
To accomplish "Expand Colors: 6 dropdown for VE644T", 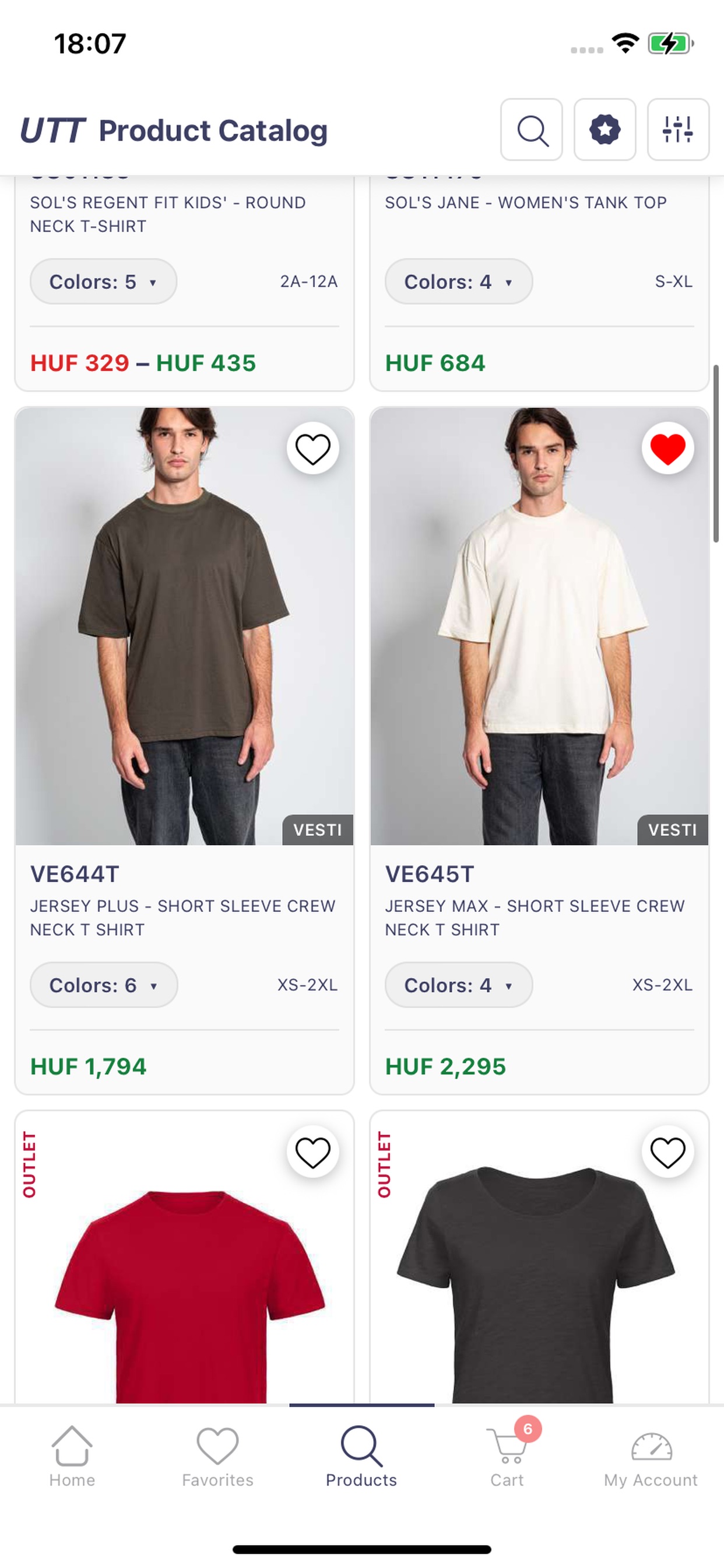I will point(104,985).
